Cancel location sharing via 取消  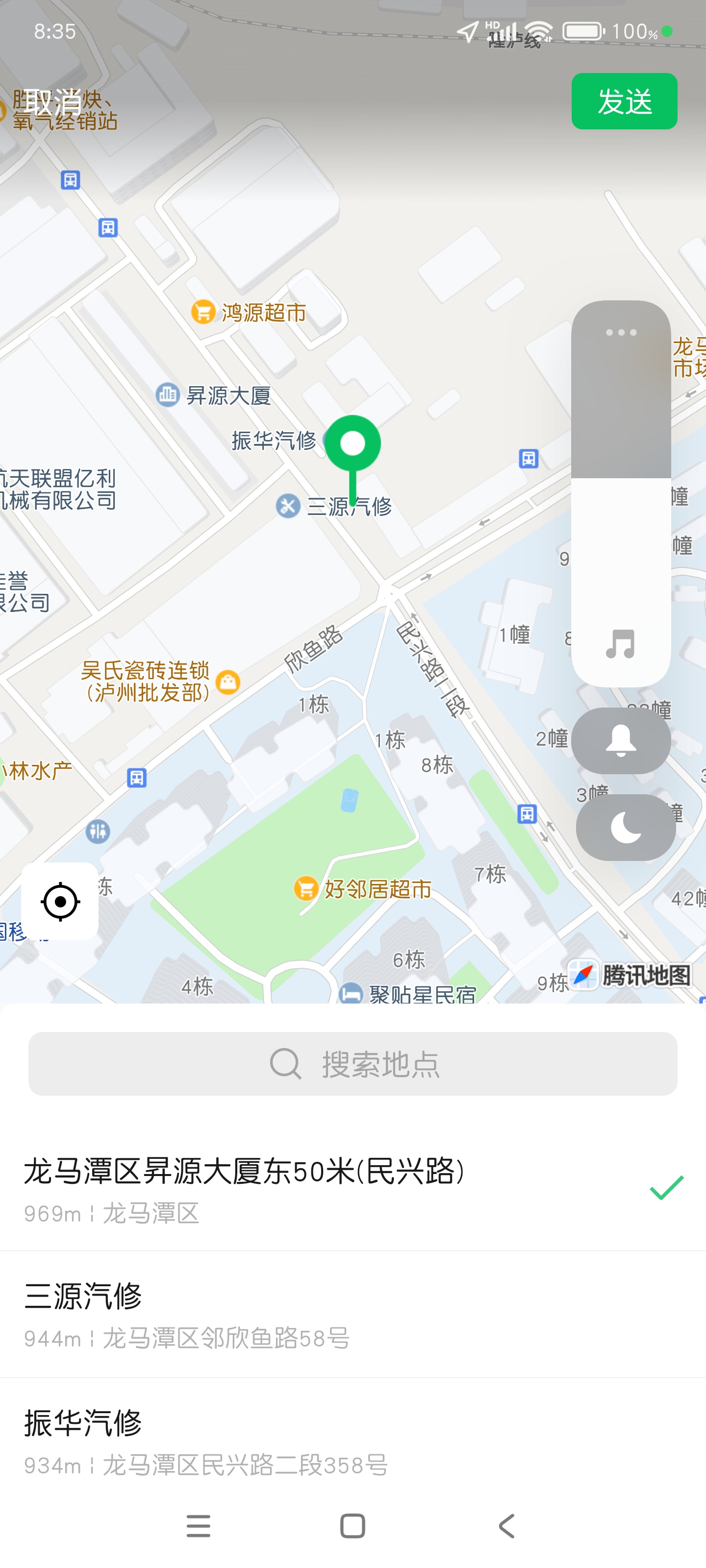coord(53,102)
